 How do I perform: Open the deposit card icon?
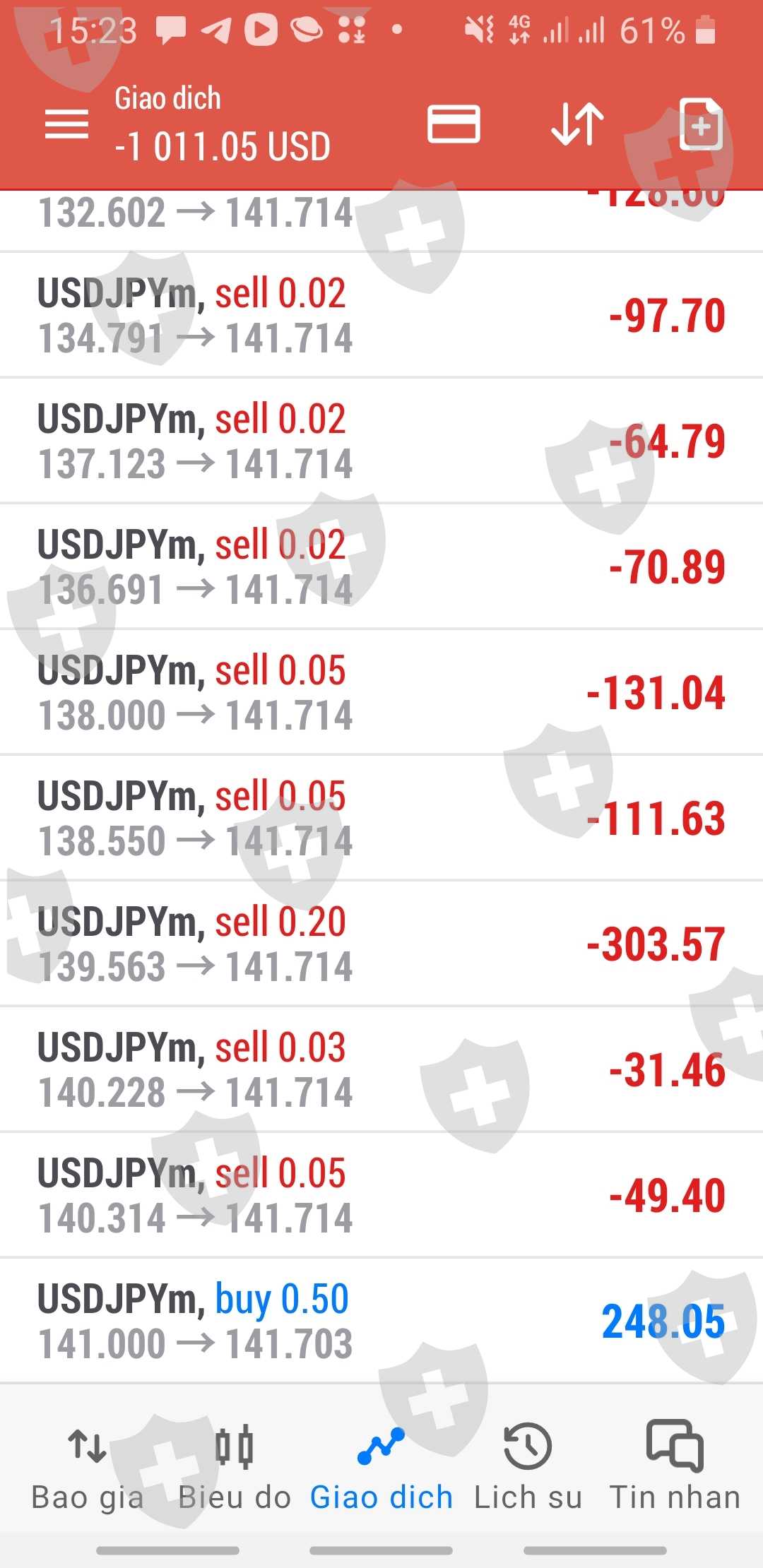454,124
